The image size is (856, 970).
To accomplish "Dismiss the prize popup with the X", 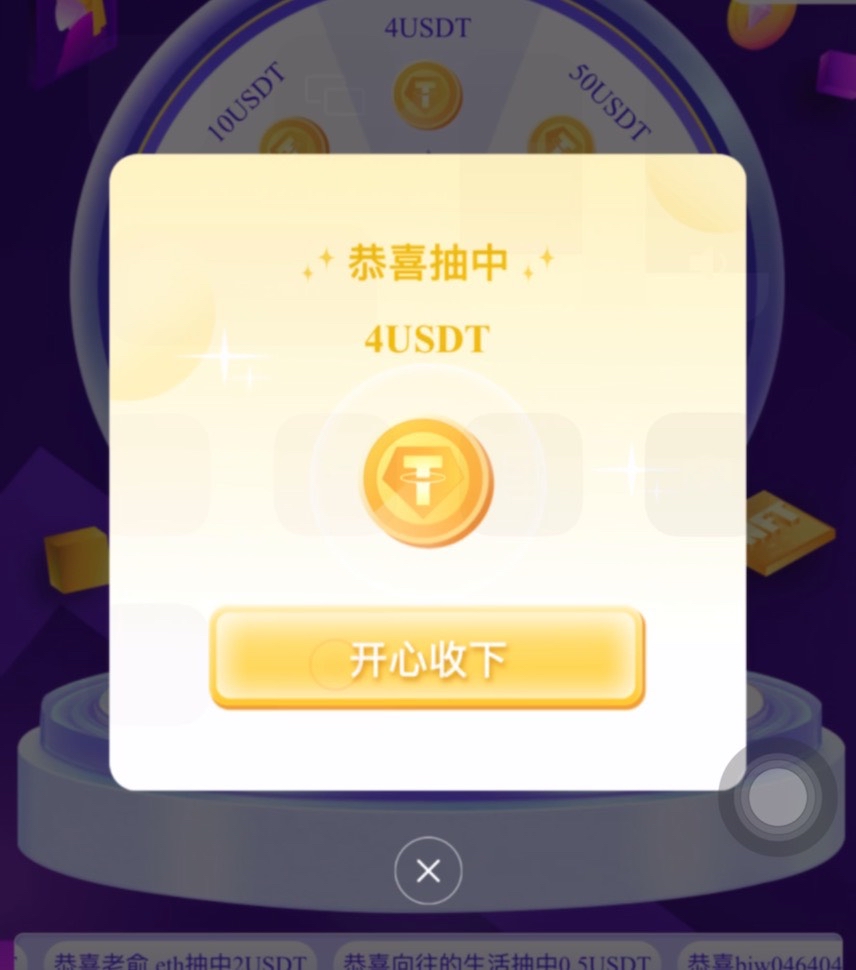I will pos(428,871).
